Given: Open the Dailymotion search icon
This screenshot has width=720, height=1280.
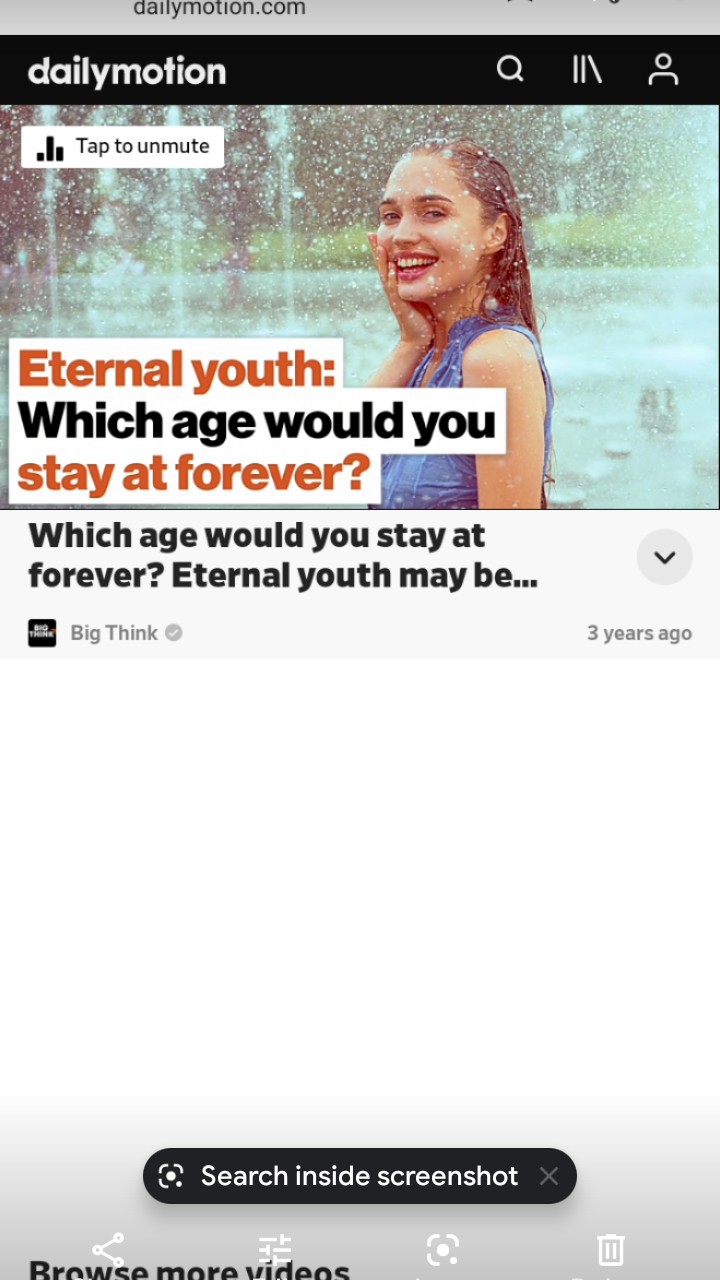Looking at the screenshot, I should 510,69.
